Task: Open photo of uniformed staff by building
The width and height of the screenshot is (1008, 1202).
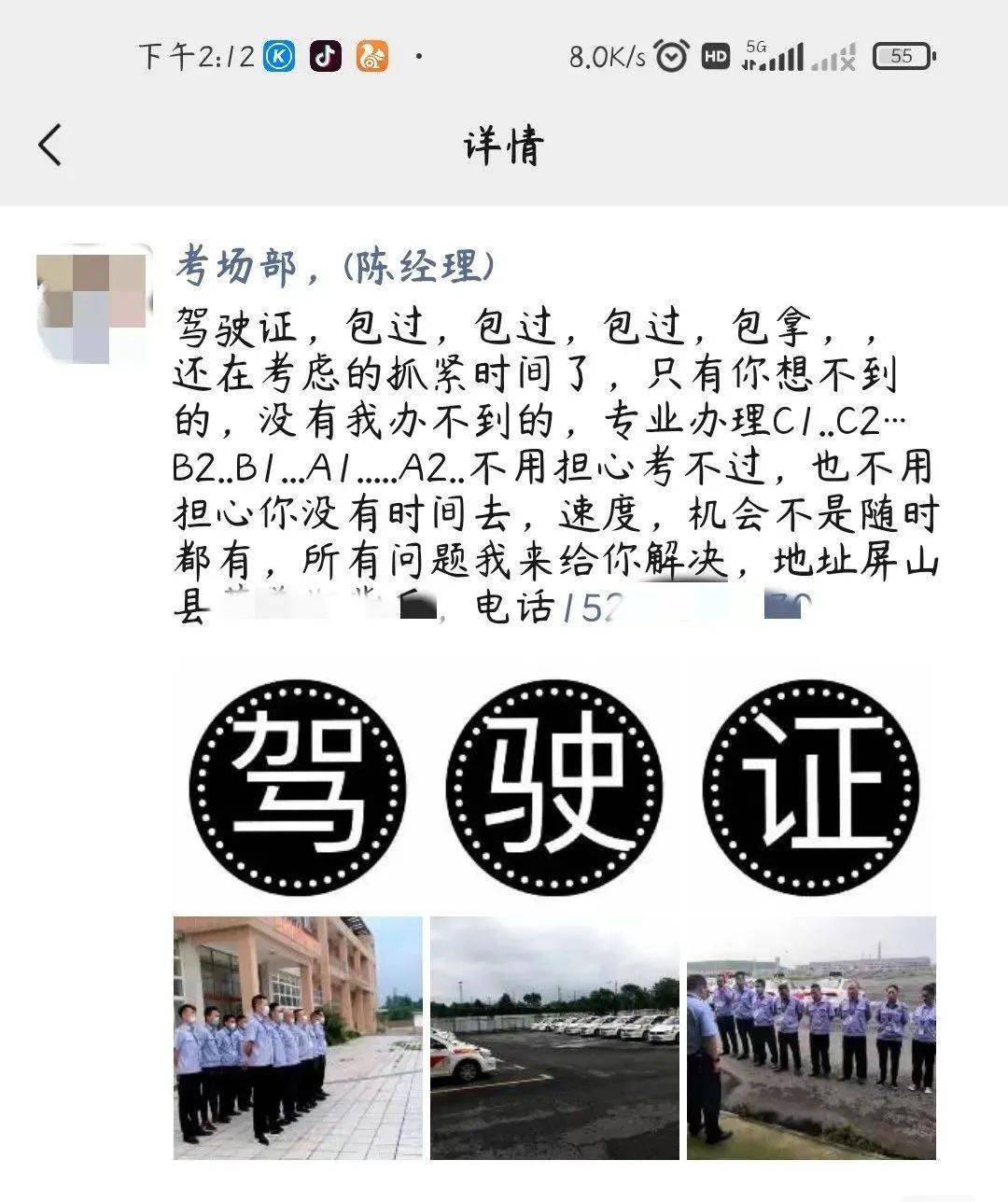Action: [x=298, y=1037]
